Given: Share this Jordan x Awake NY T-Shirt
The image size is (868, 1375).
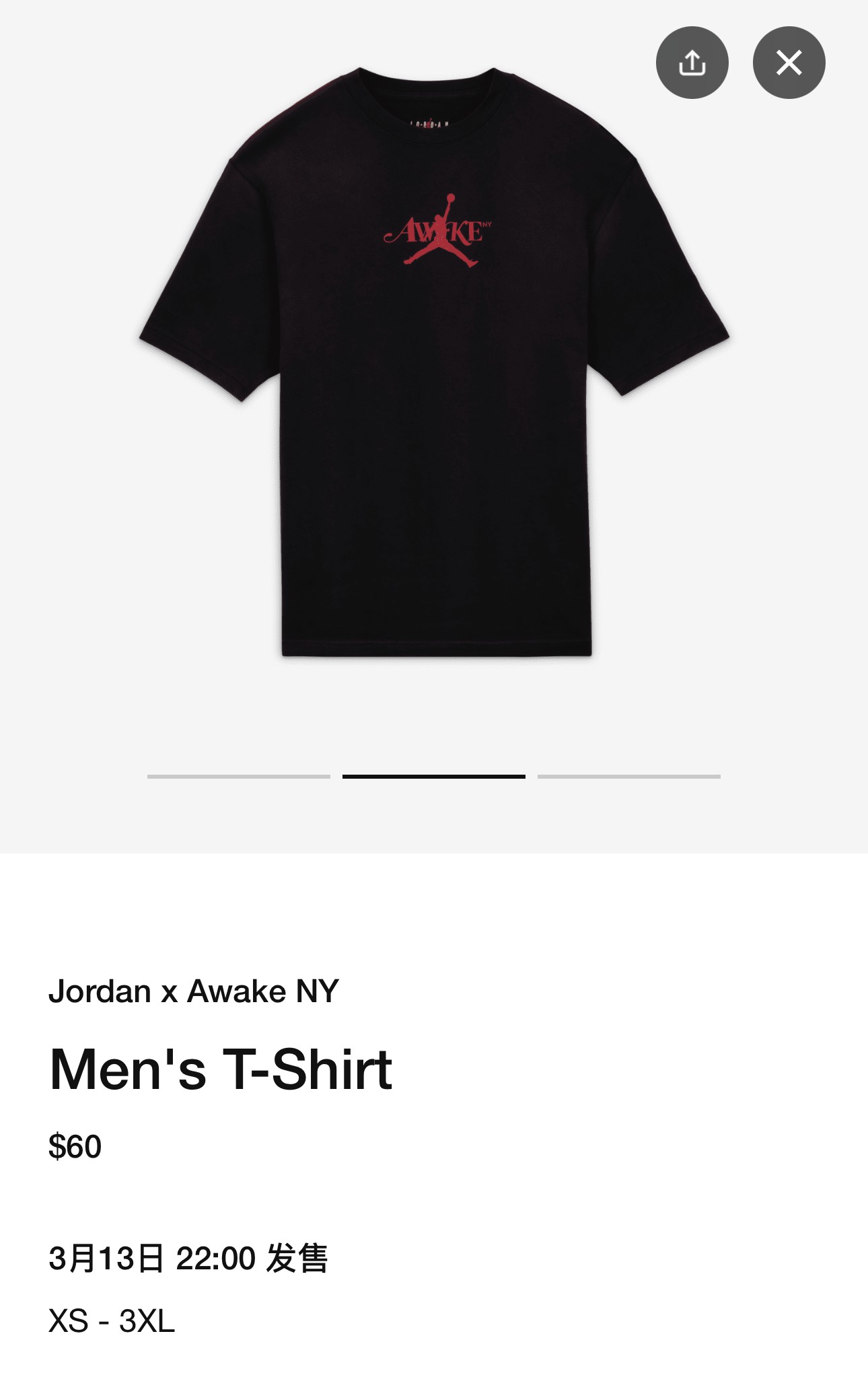Looking at the screenshot, I should pos(692,63).
